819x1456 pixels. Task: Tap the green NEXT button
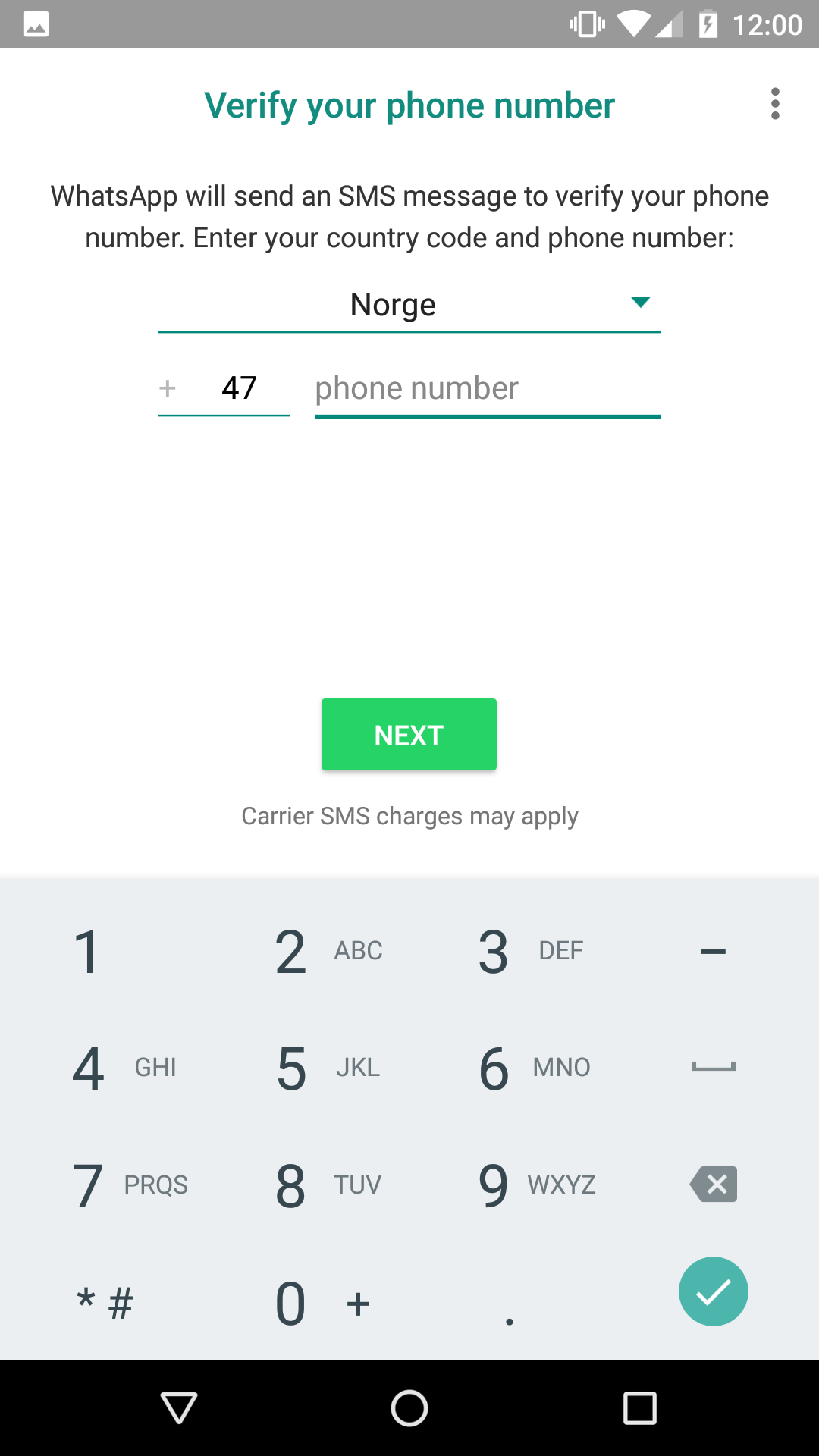pyautogui.click(x=409, y=735)
